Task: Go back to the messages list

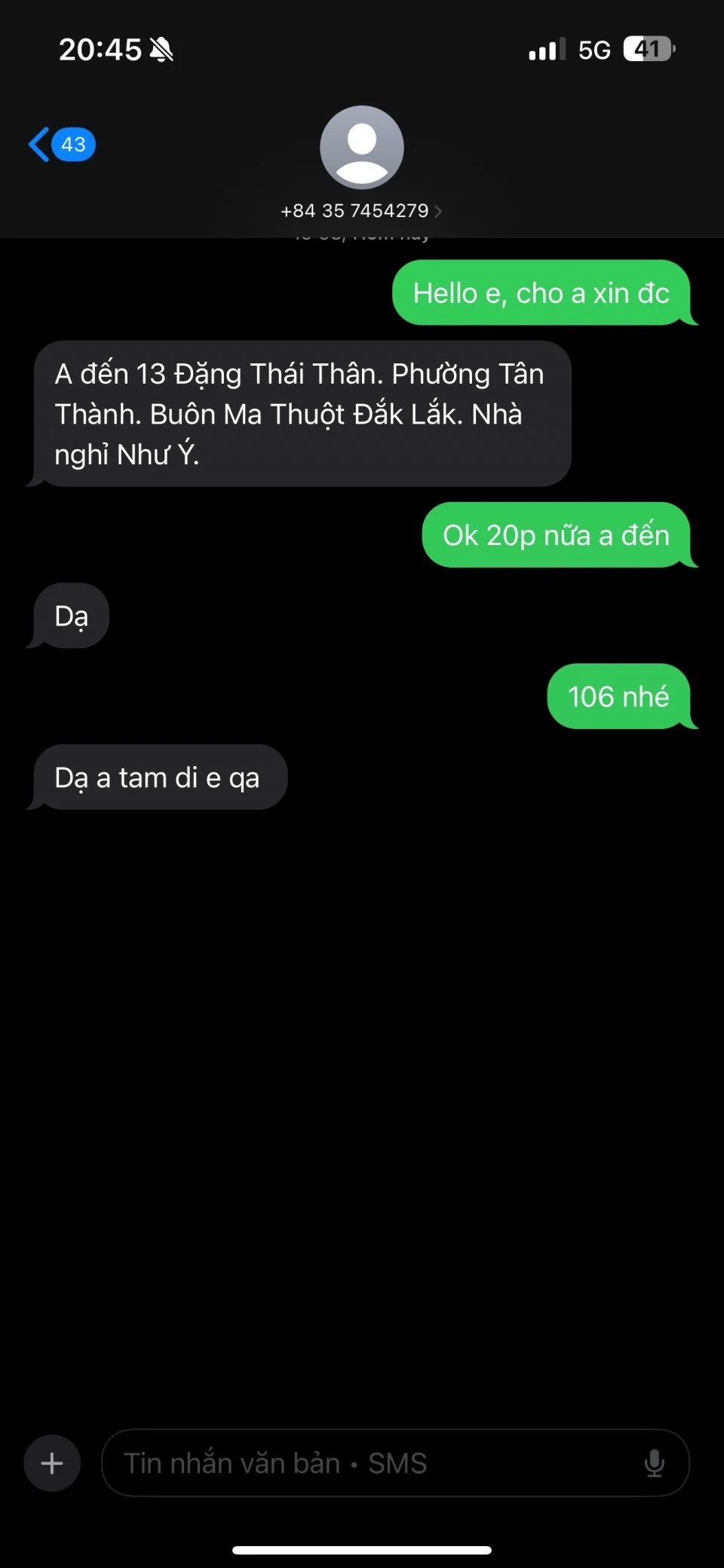Action: (x=60, y=144)
